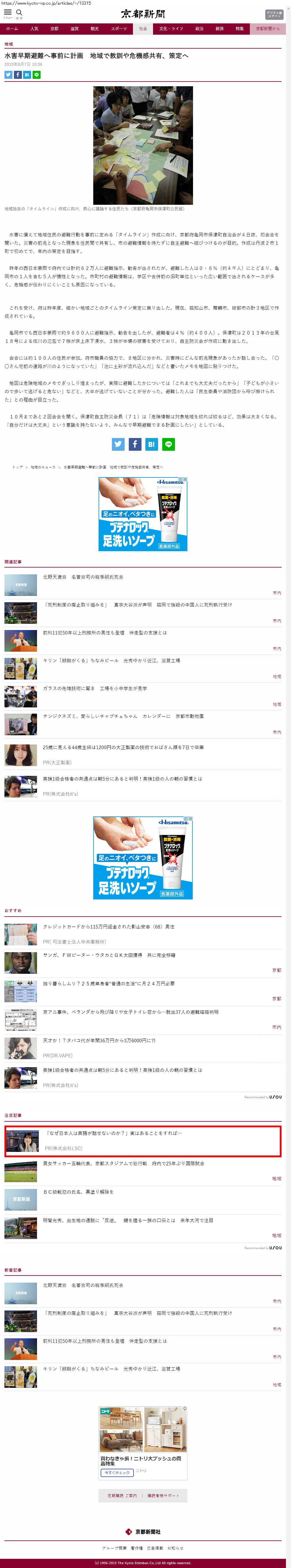Share article on Facebook below the headline

click(18, 75)
